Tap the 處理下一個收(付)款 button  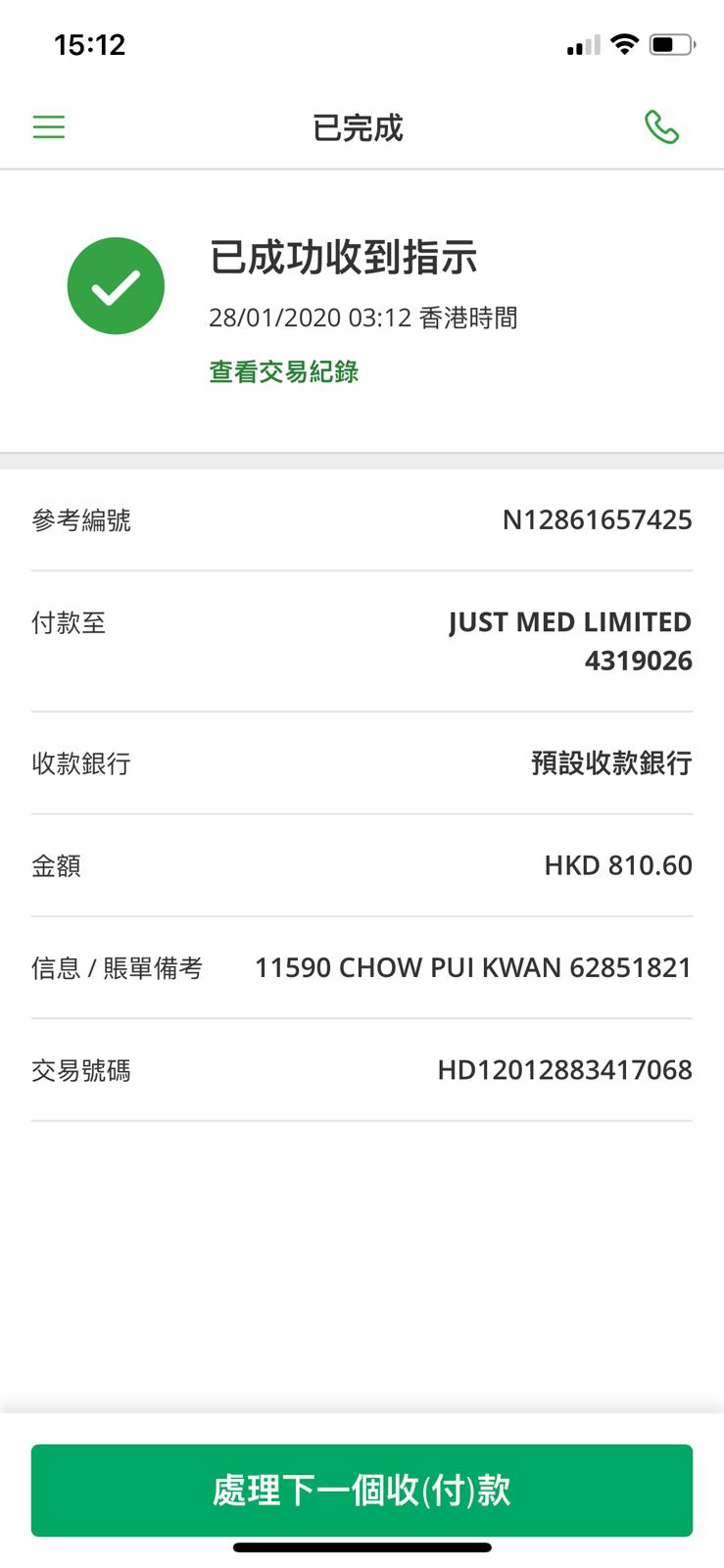(362, 1490)
